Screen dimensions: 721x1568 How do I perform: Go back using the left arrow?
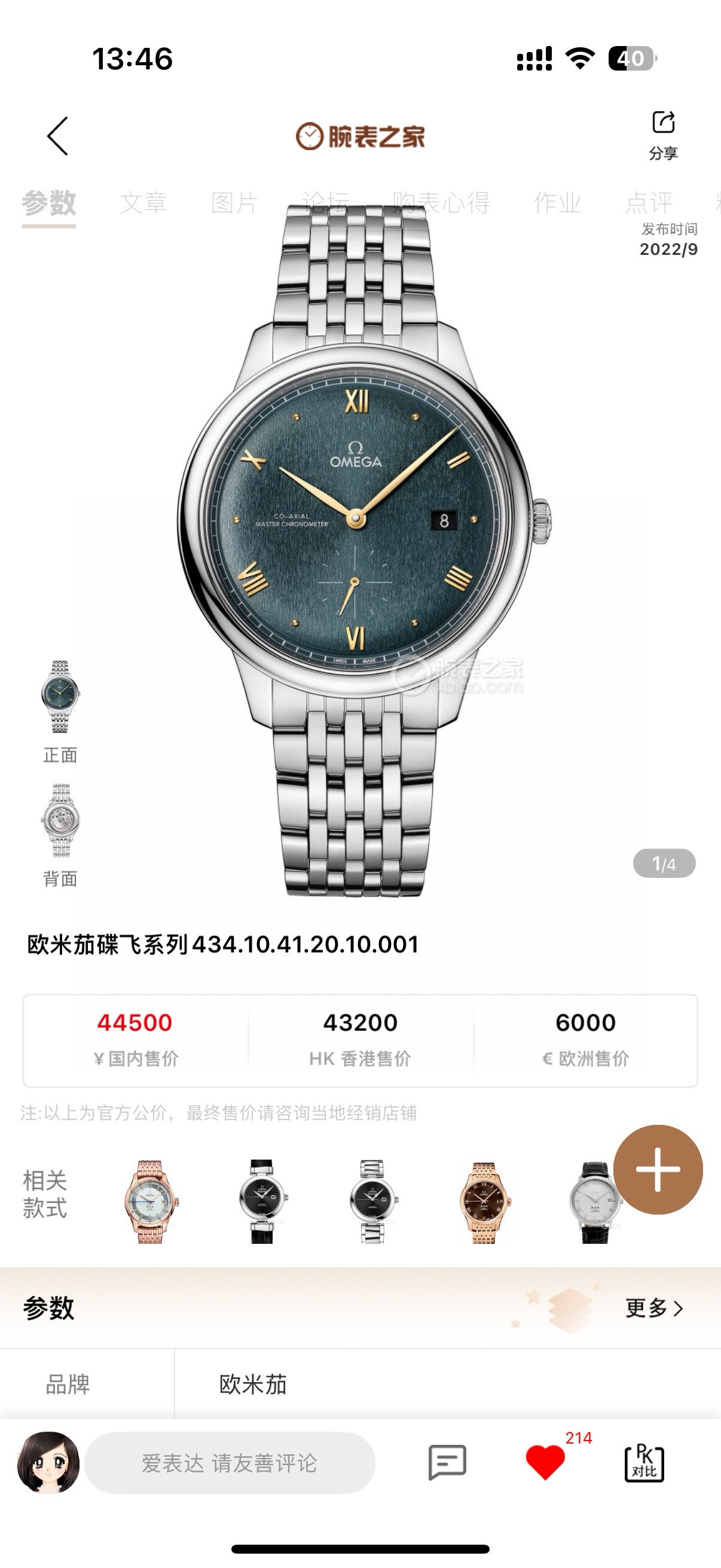click(58, 136)
